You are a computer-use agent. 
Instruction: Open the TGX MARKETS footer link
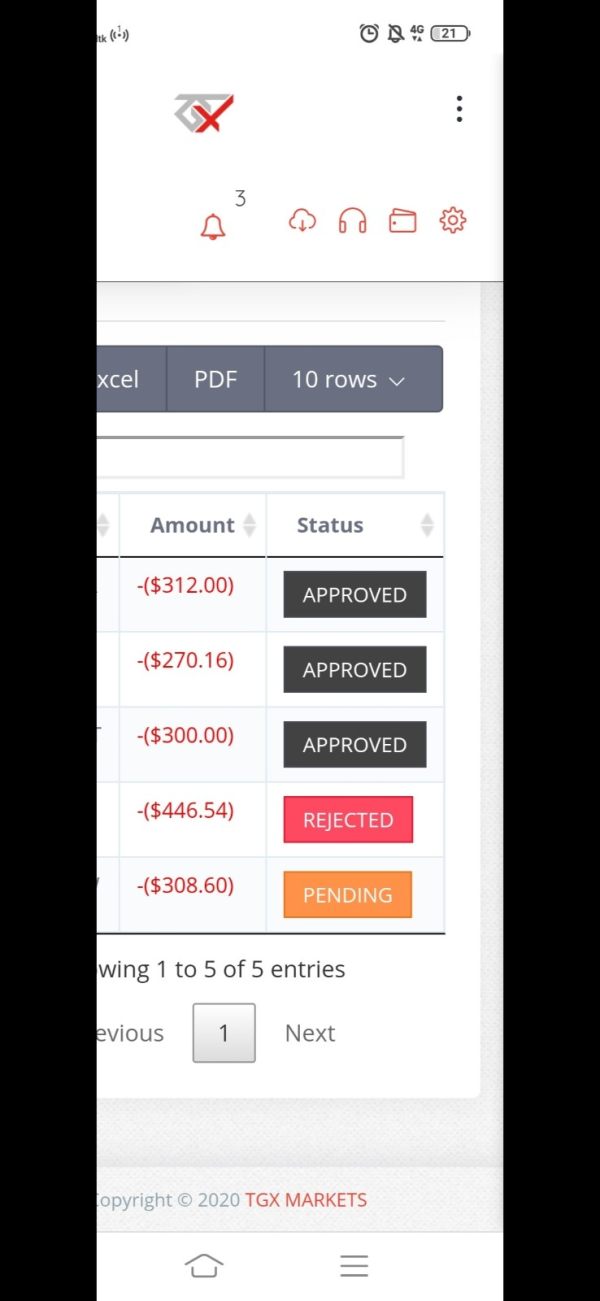(306, 1200)
